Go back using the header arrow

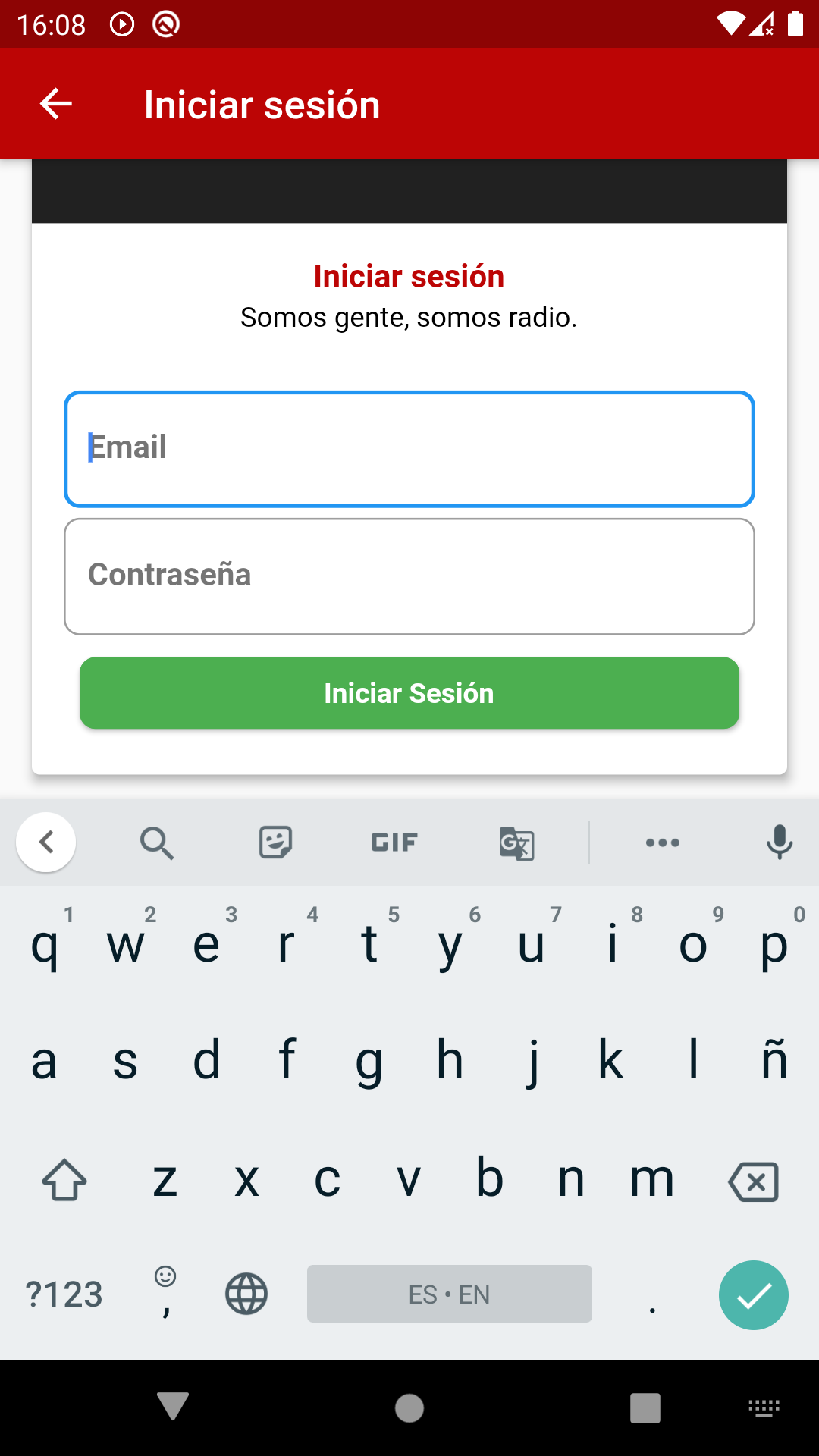(55, 104)
